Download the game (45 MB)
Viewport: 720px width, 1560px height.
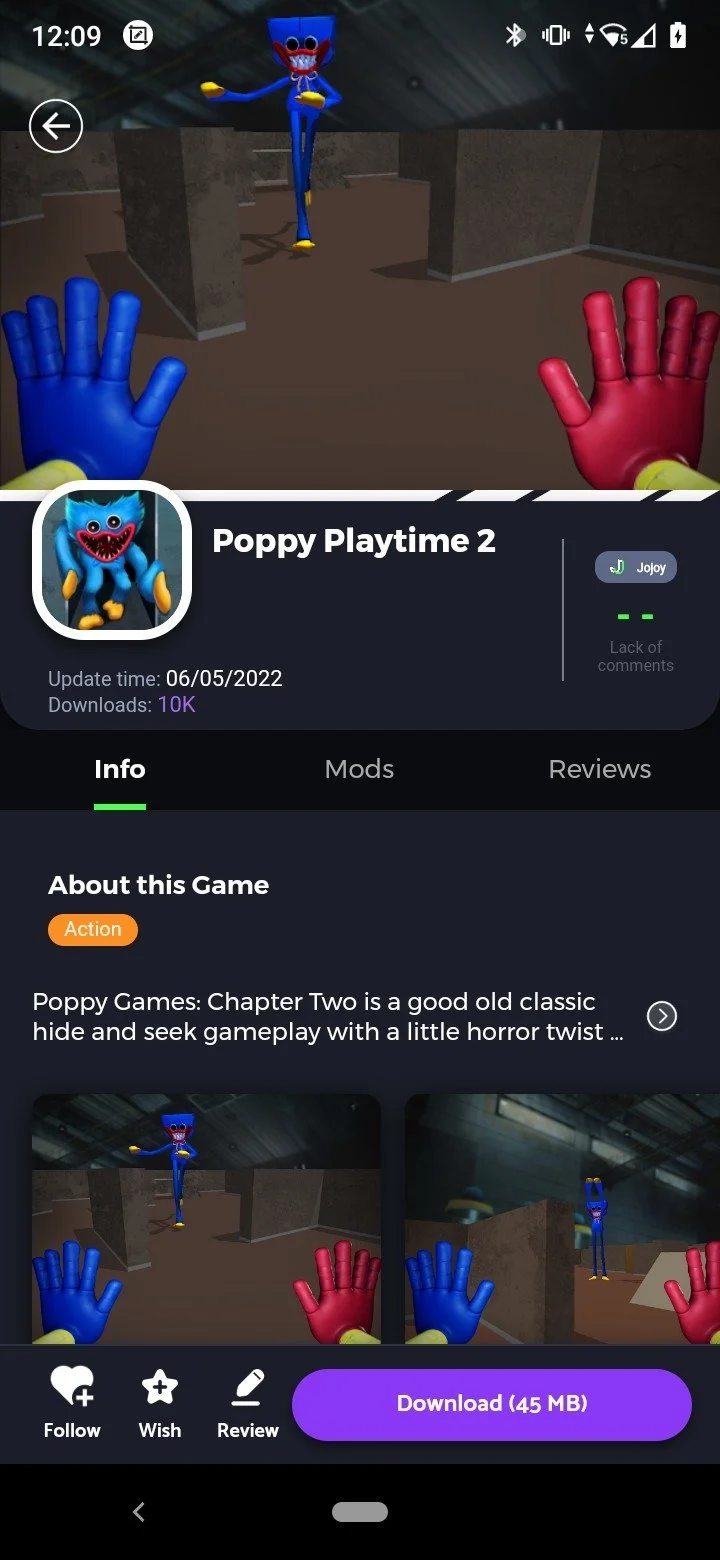click(x=492, y=1404)
